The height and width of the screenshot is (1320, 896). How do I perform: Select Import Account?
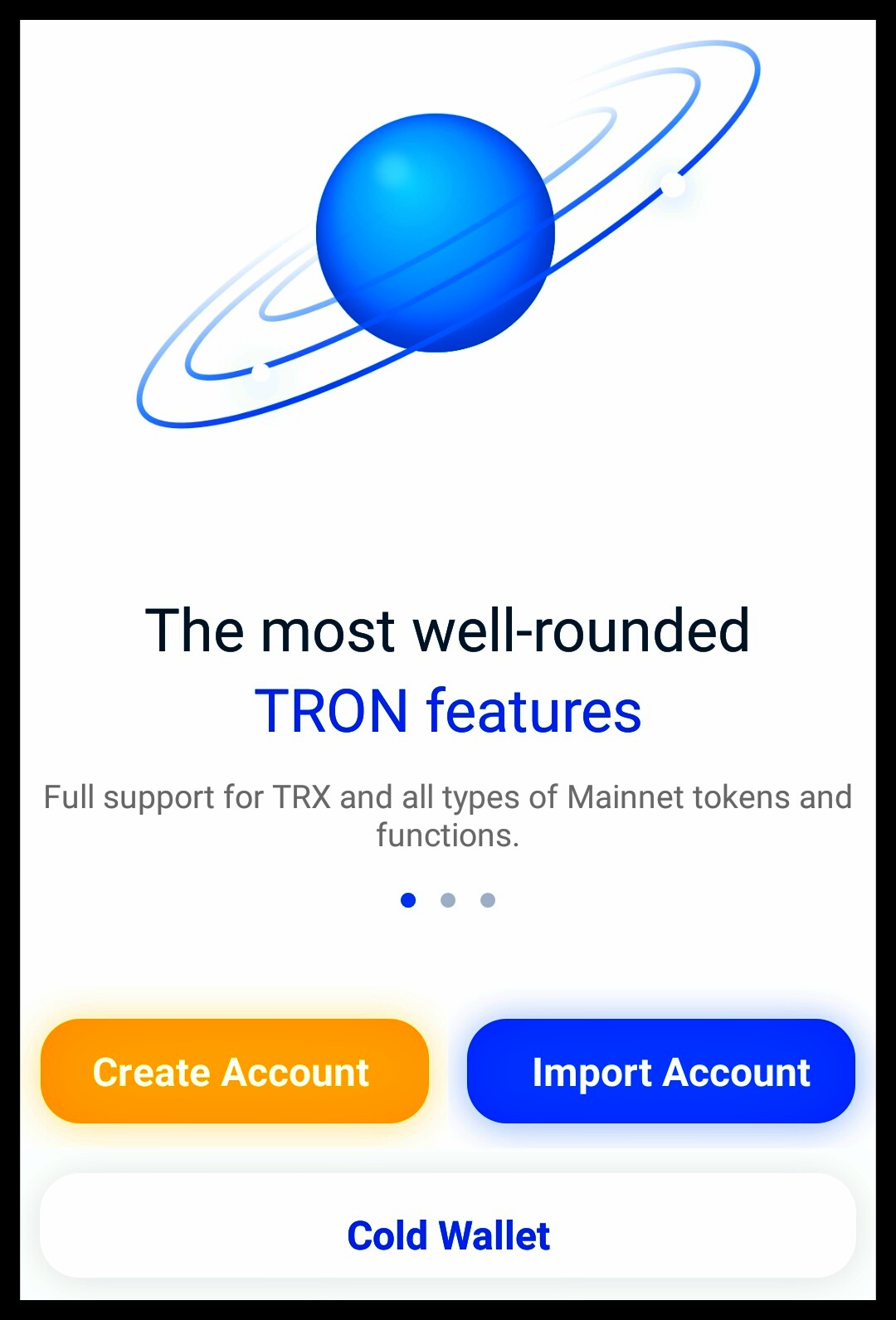pyautogui.click(x=661, y=1071)
